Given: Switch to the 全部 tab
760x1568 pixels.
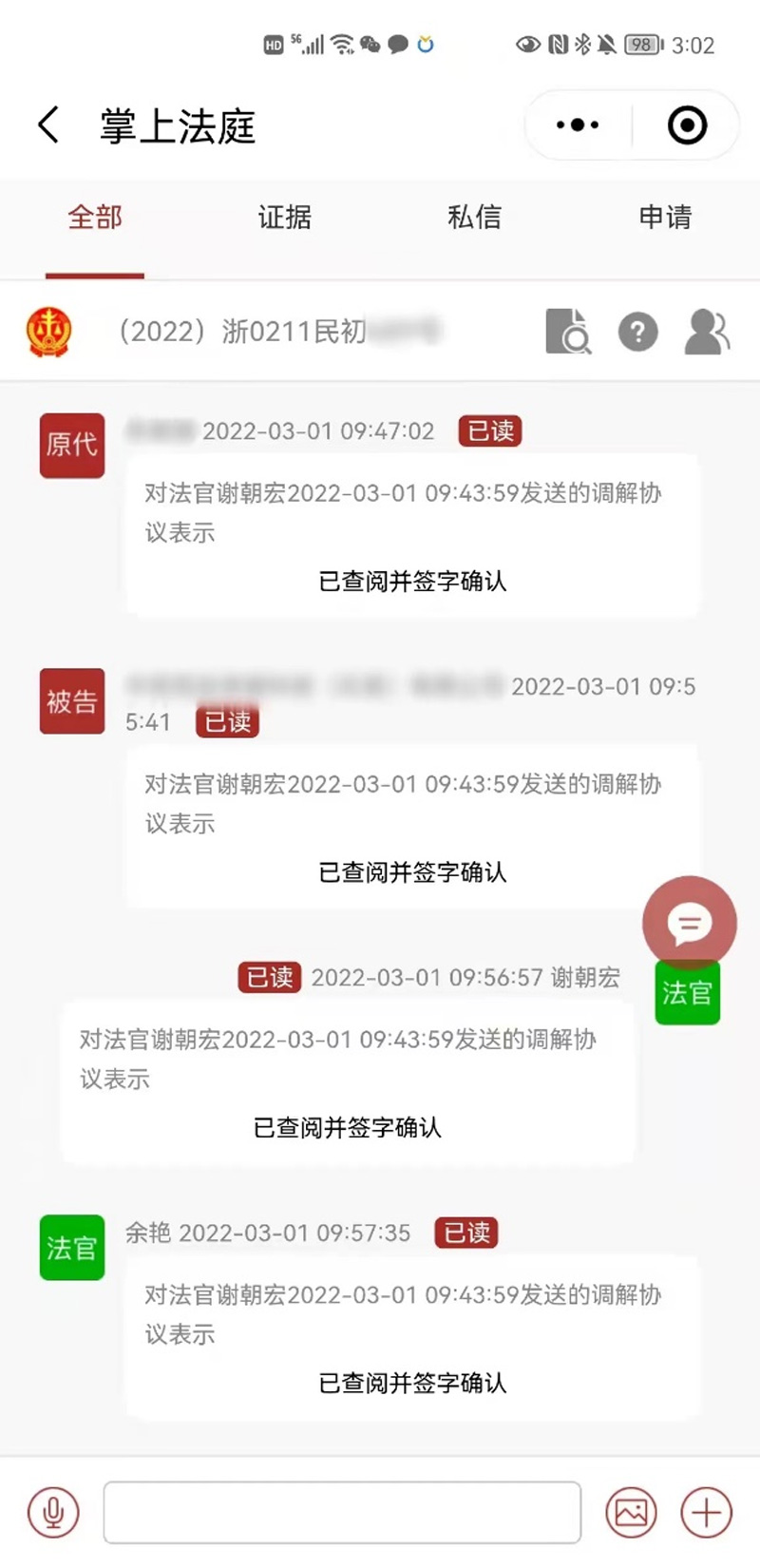Looking at the screenshot, I should (x=95, y=218).
